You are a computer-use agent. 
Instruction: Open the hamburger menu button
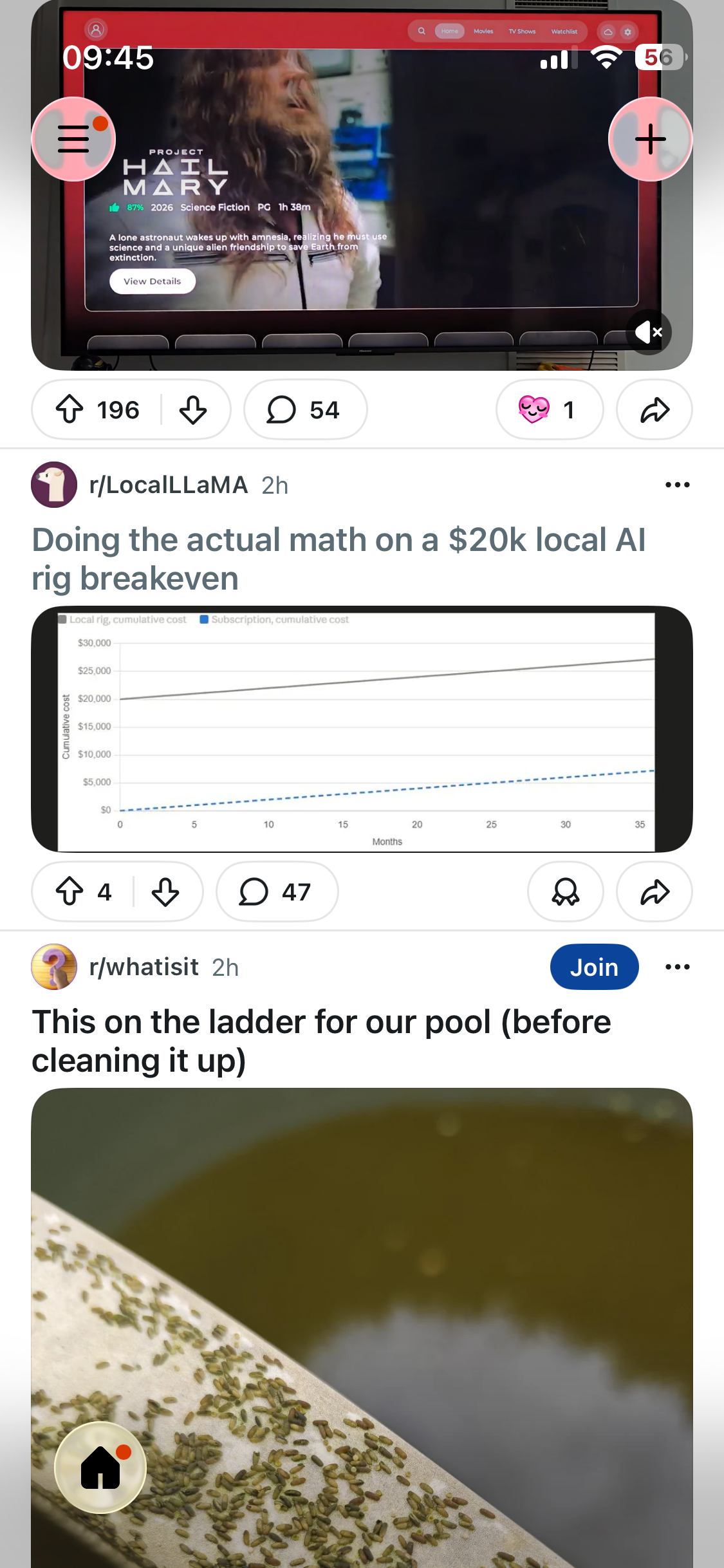click(73, 139)
